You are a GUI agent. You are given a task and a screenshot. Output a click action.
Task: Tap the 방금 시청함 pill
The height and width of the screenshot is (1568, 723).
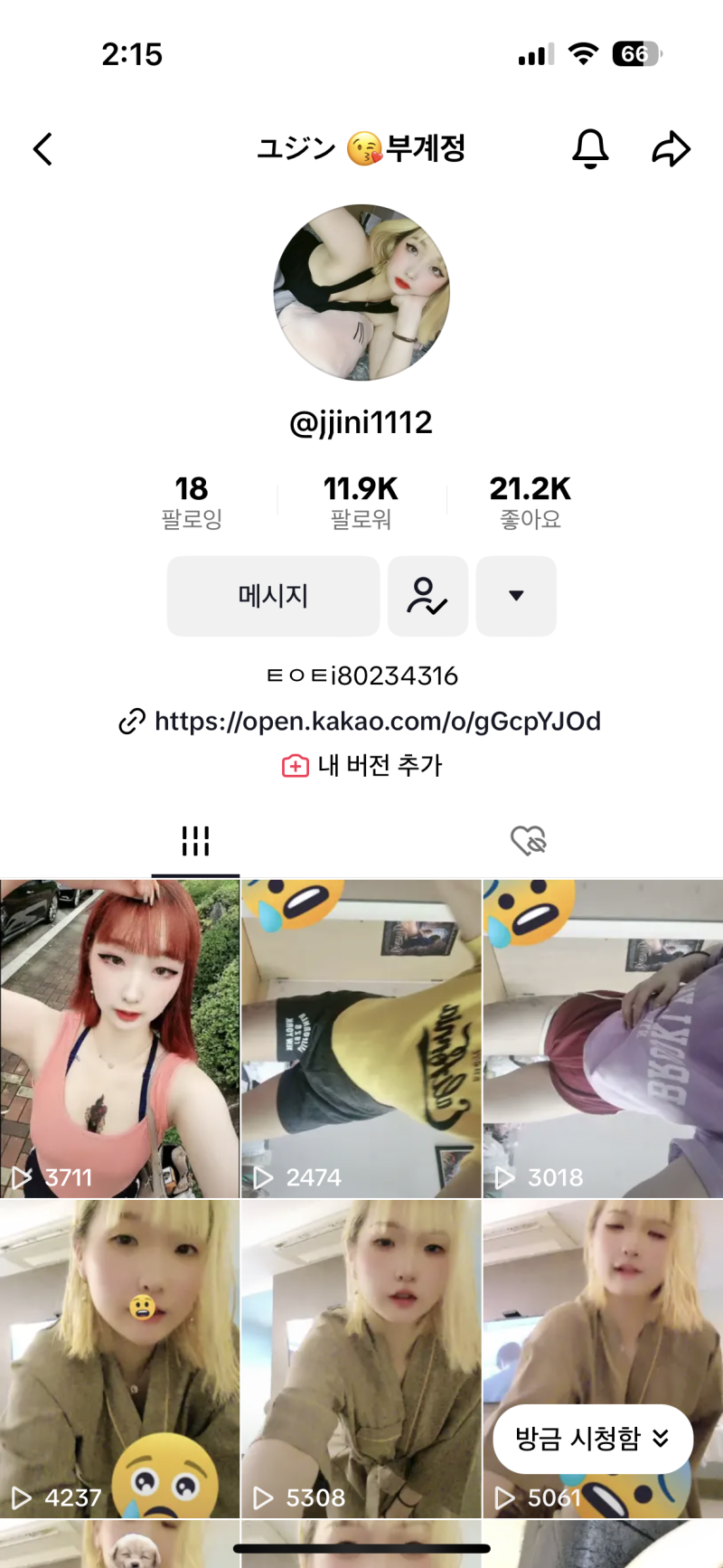[x=593, y=1438]
